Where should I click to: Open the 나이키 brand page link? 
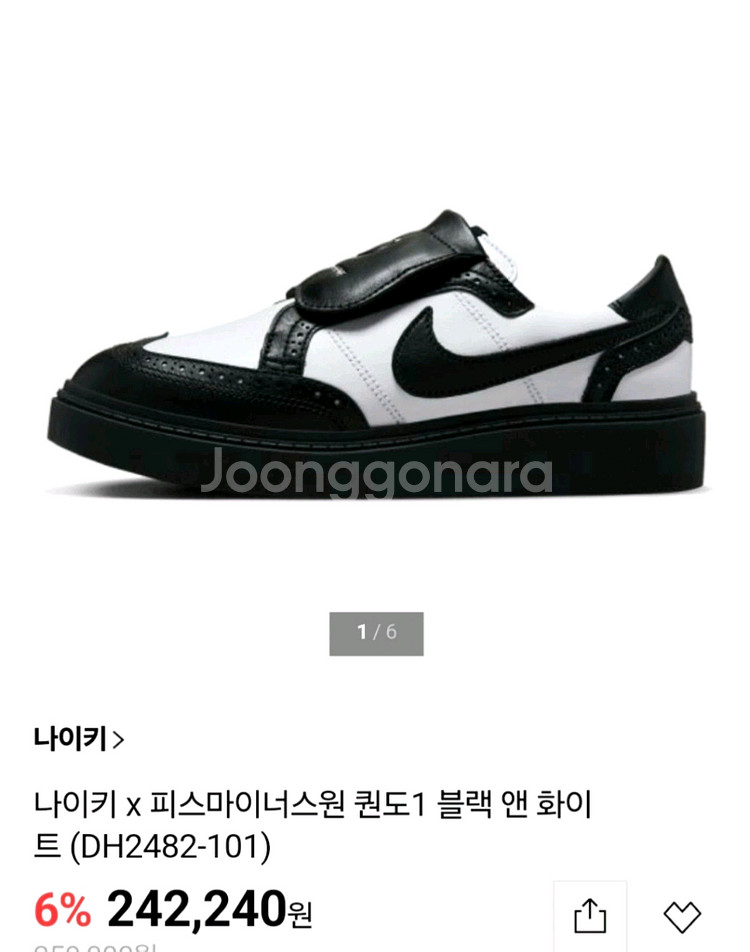tap(78, 739)
